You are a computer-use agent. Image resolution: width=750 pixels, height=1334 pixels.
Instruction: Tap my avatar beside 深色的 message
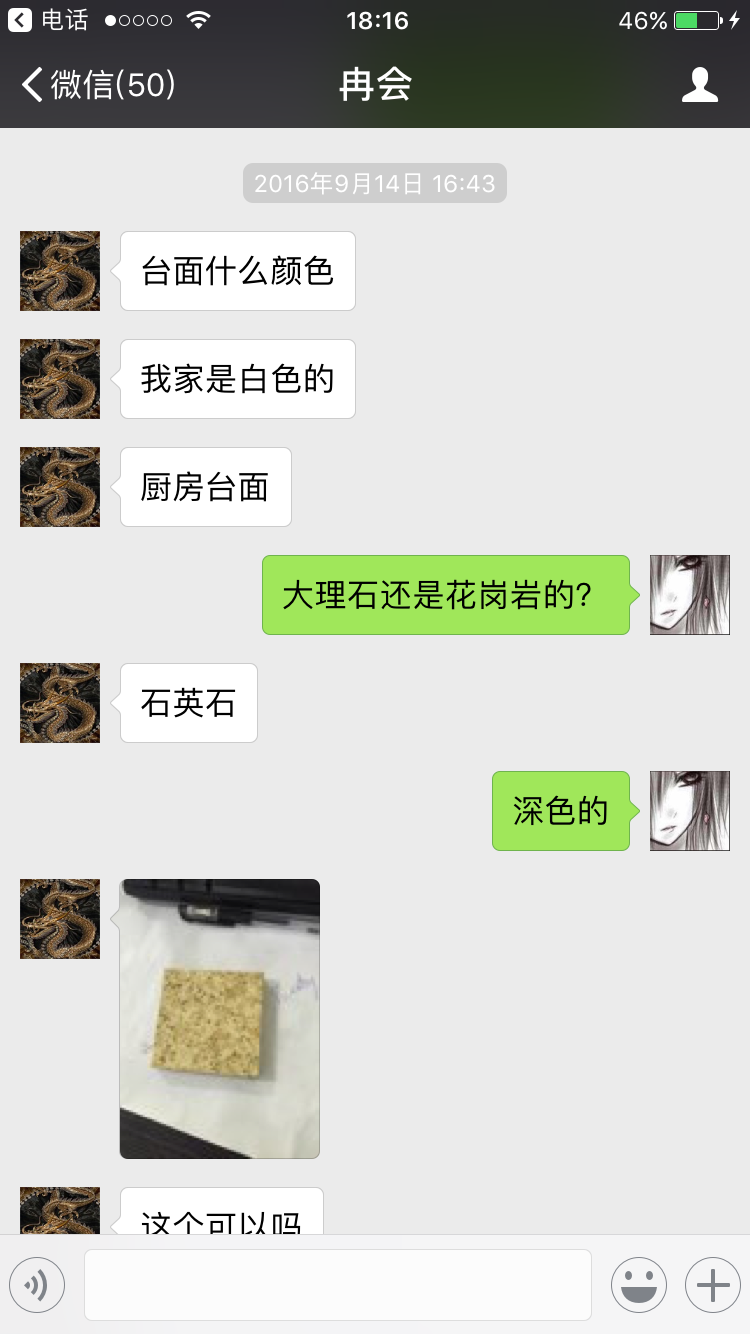[690, 811]
